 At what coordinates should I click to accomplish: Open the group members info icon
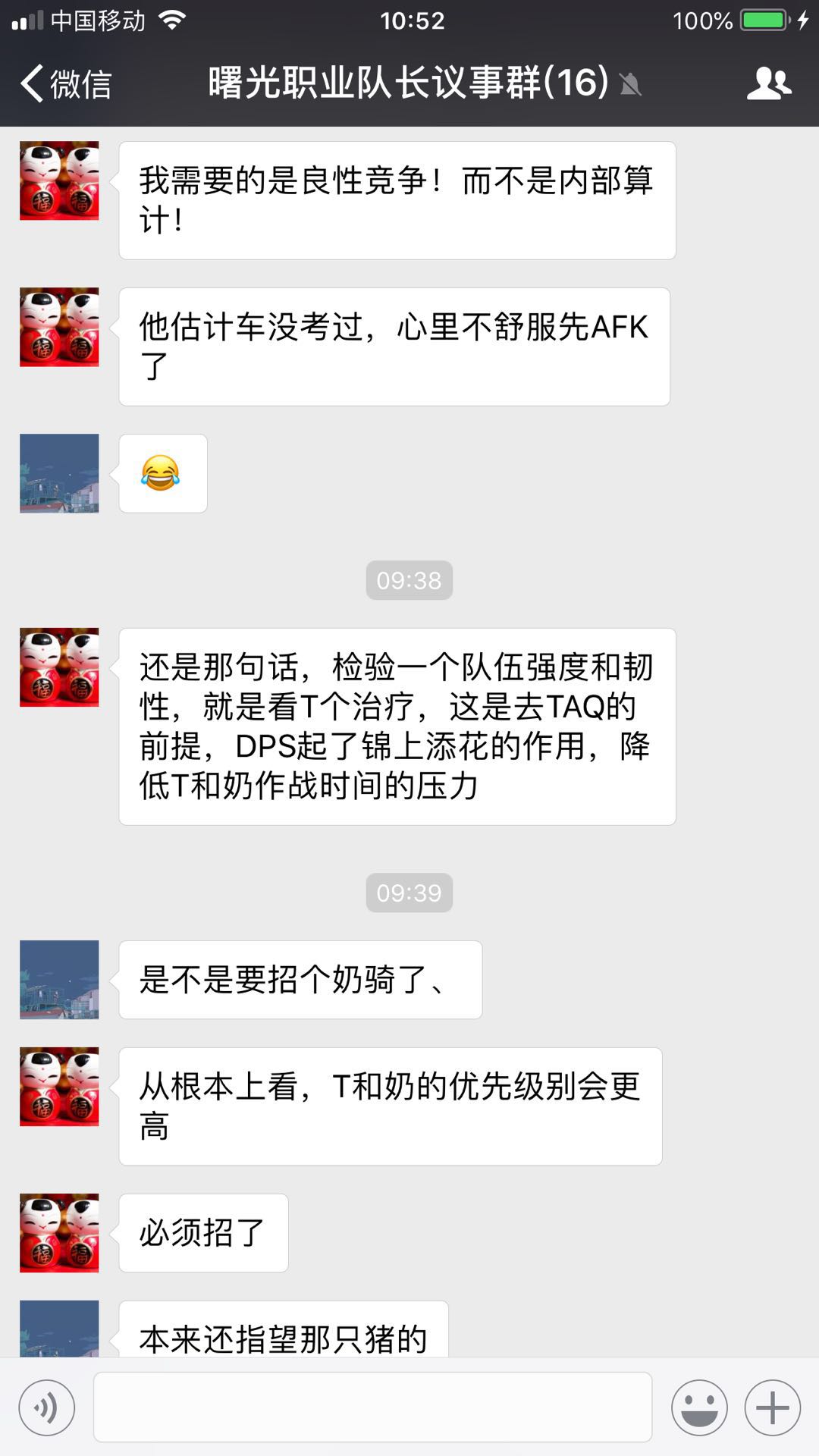[768, 83]
